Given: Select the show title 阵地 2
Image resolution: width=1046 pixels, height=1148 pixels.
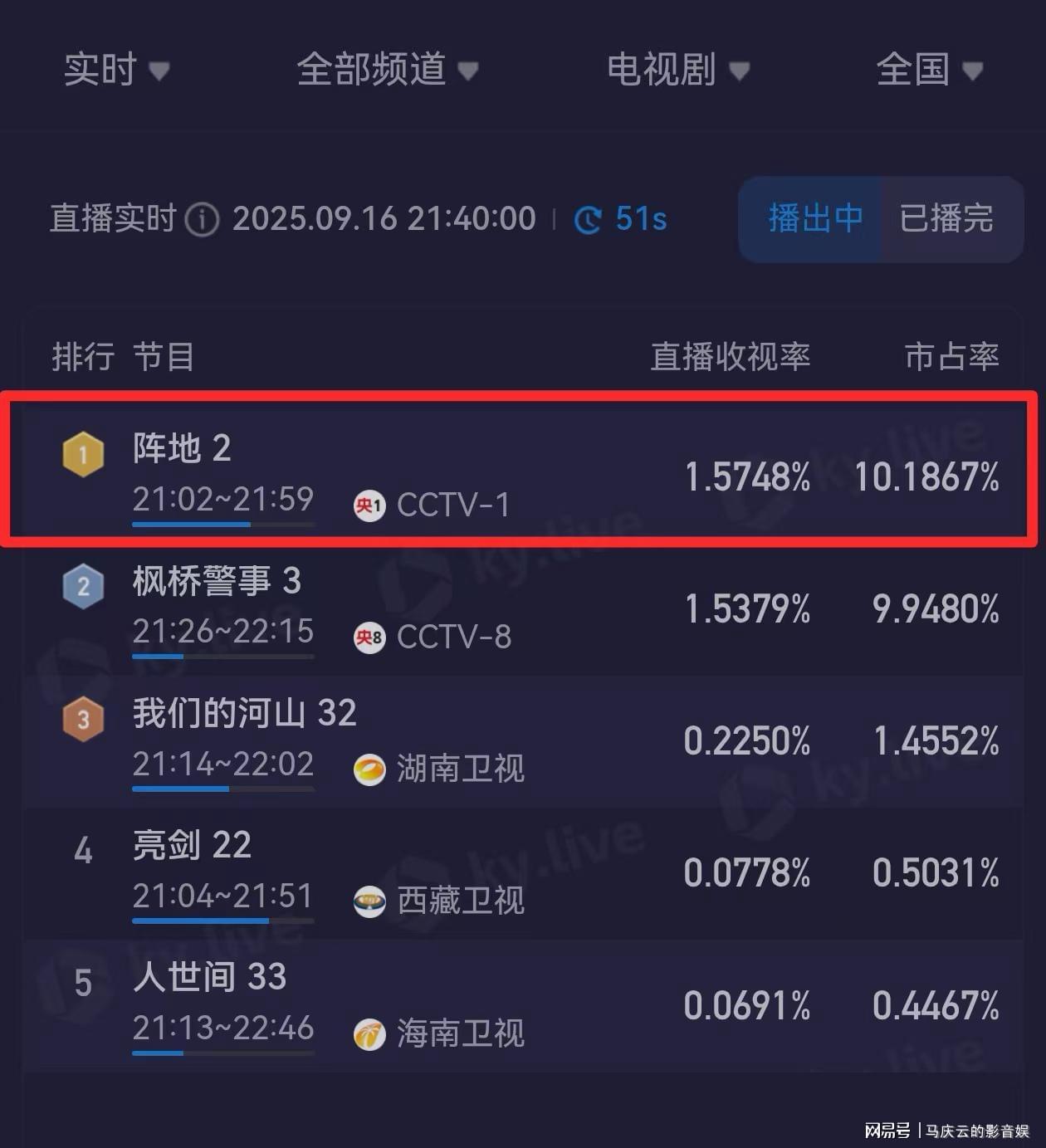Looking at the screenshot, I should click(183, 449).
